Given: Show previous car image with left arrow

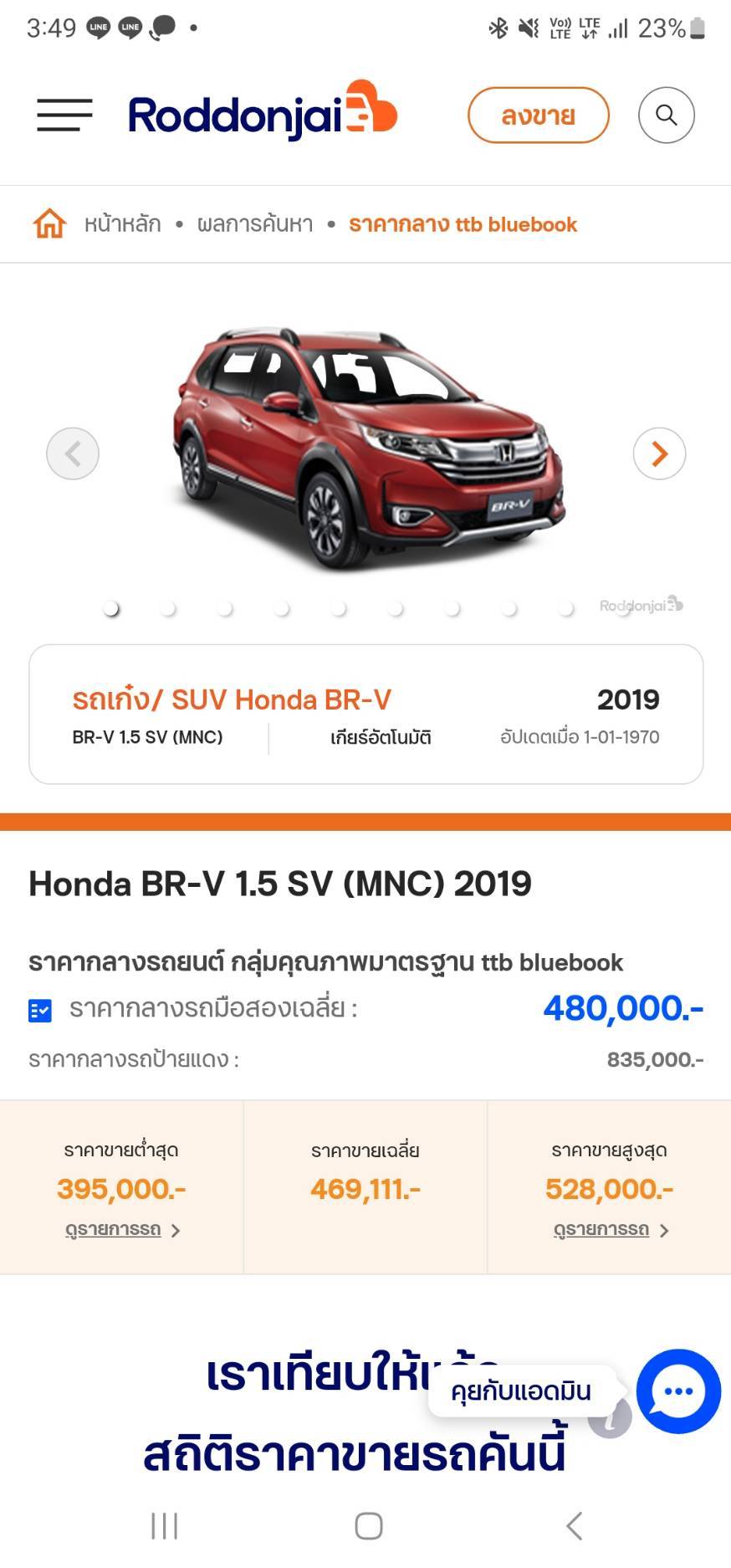Looking at the screenshot, I should [x=73, y=453].
